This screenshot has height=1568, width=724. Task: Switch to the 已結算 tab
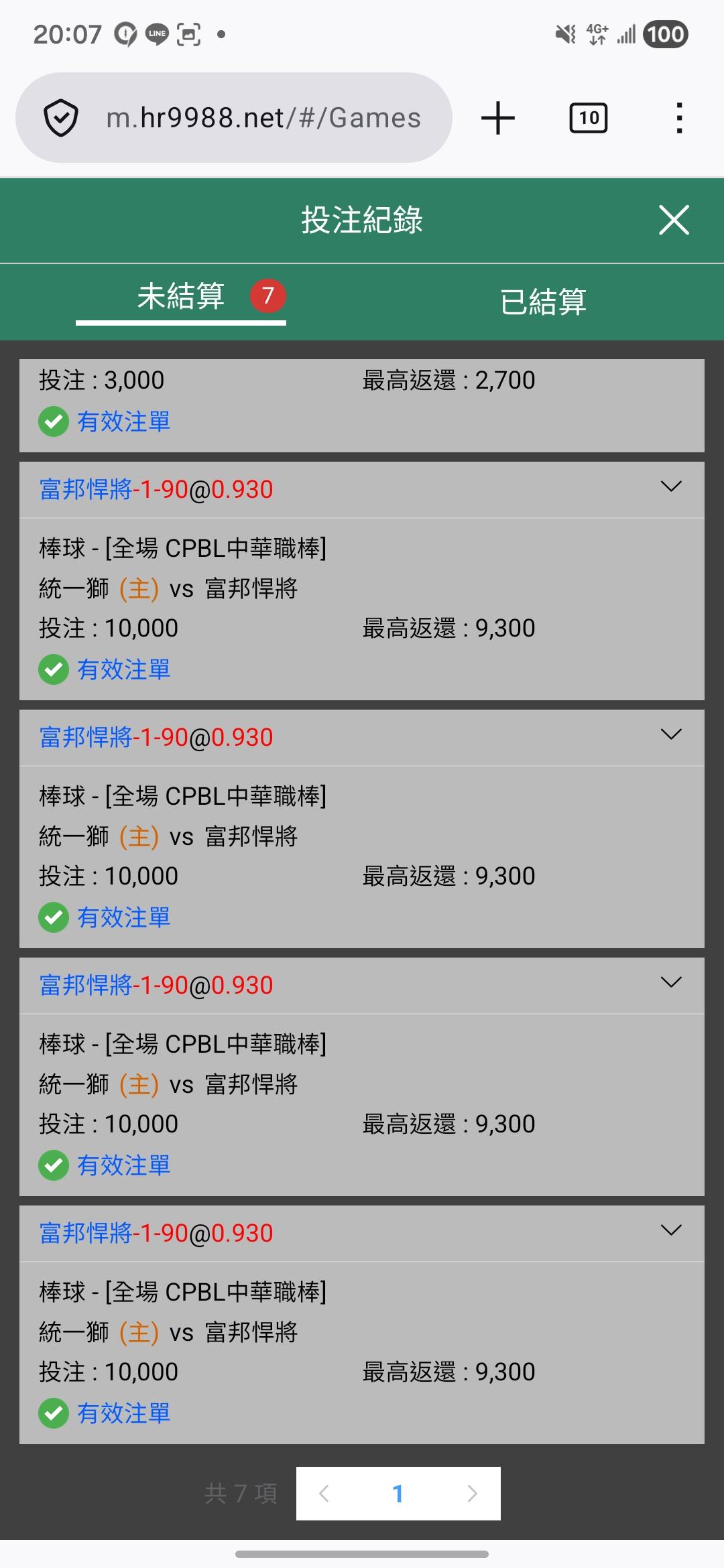click(x=543, y=302)
